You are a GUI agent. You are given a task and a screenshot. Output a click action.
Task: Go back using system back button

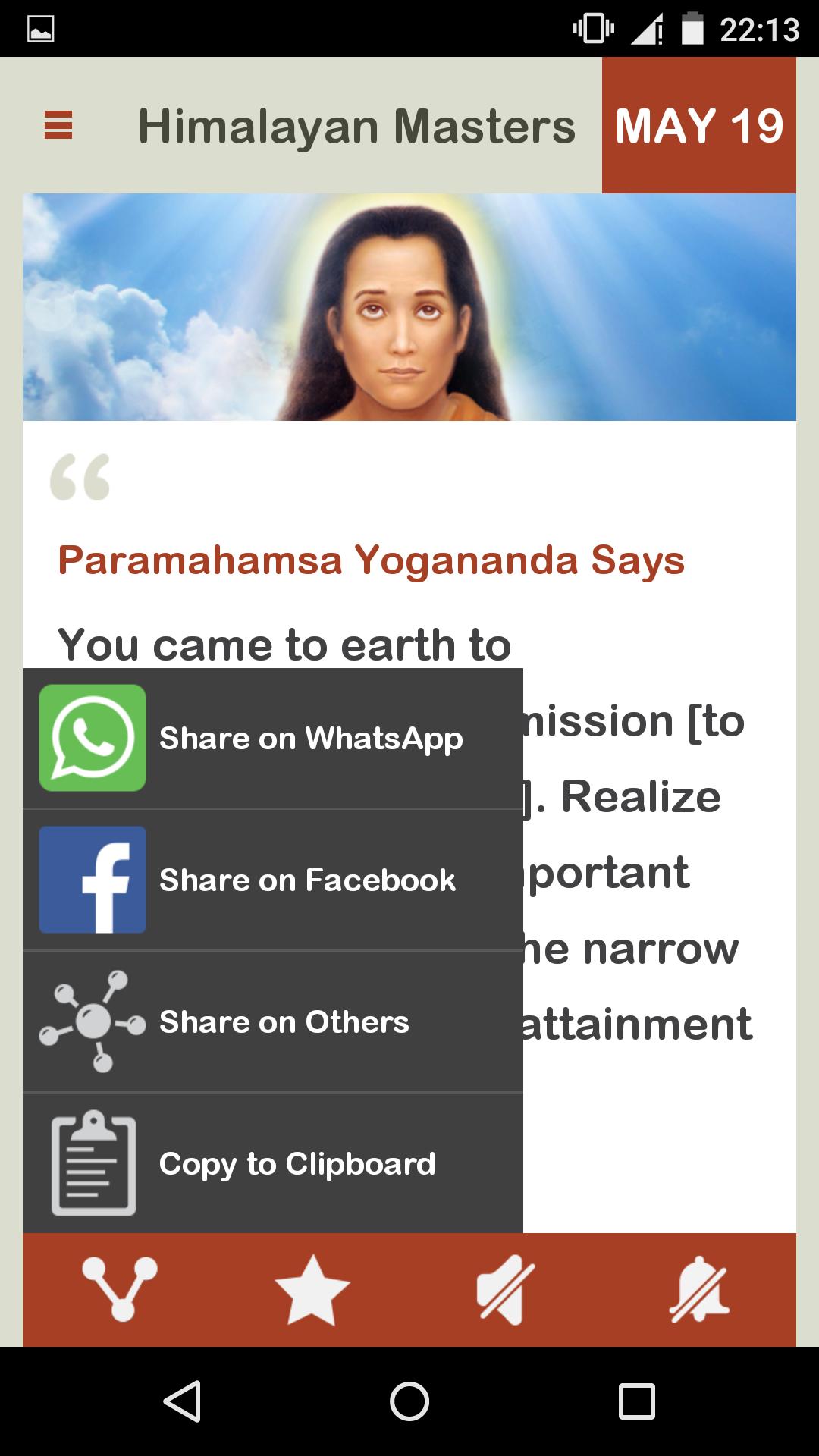tap(182, 1401)
